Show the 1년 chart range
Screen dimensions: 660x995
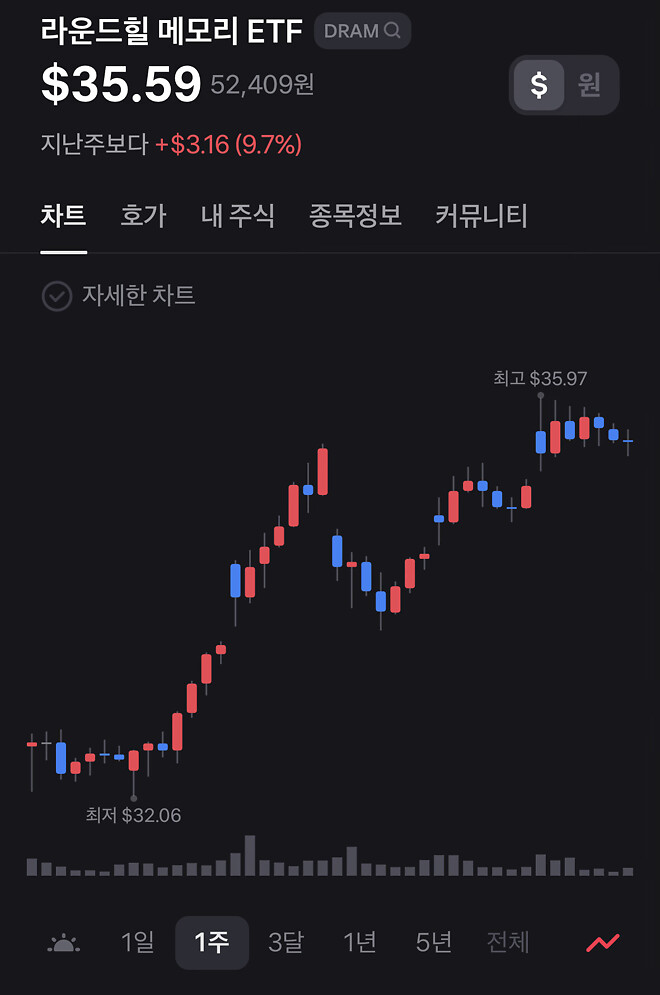360,942
